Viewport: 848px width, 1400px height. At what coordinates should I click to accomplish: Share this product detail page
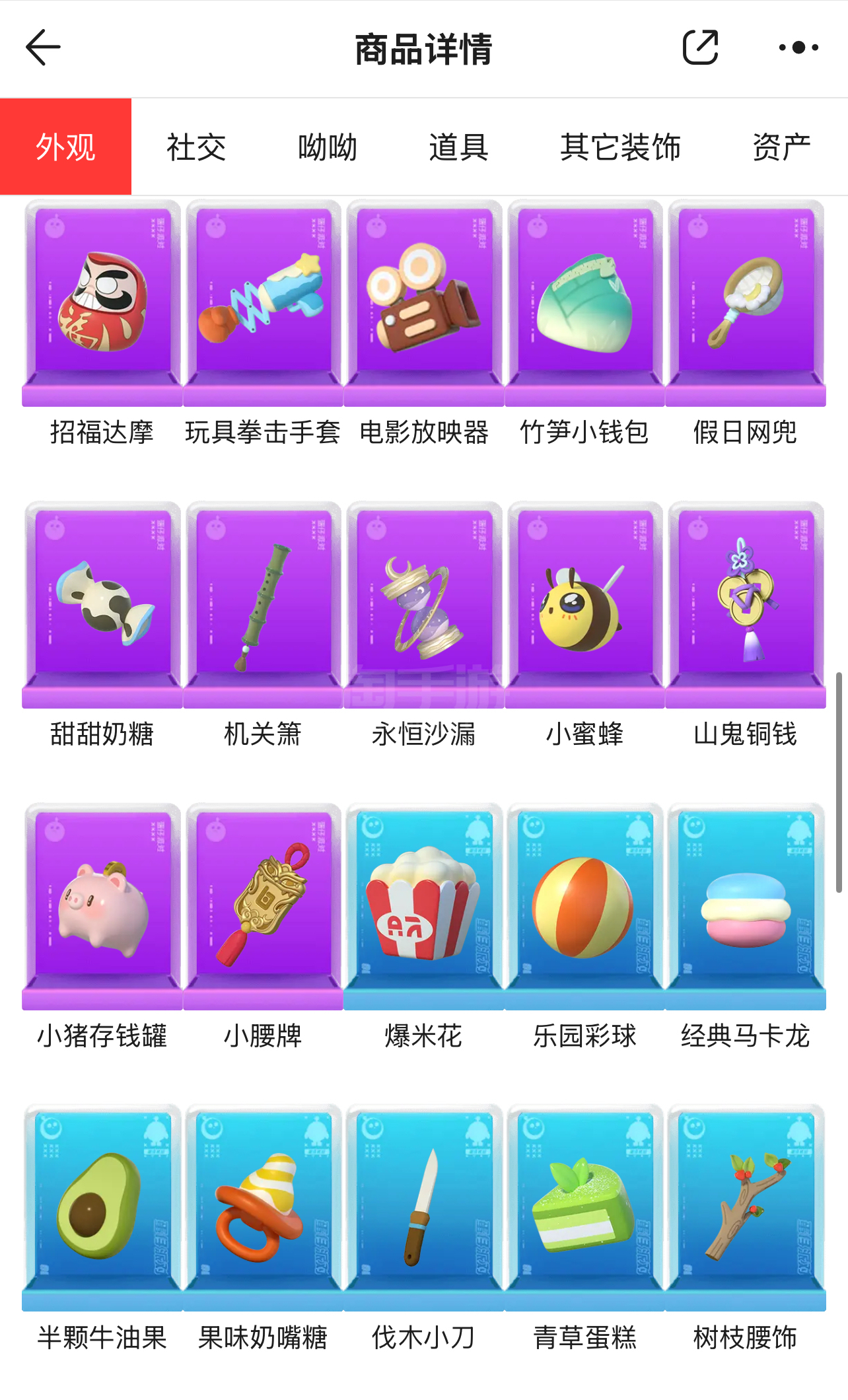tap(700, 48)
